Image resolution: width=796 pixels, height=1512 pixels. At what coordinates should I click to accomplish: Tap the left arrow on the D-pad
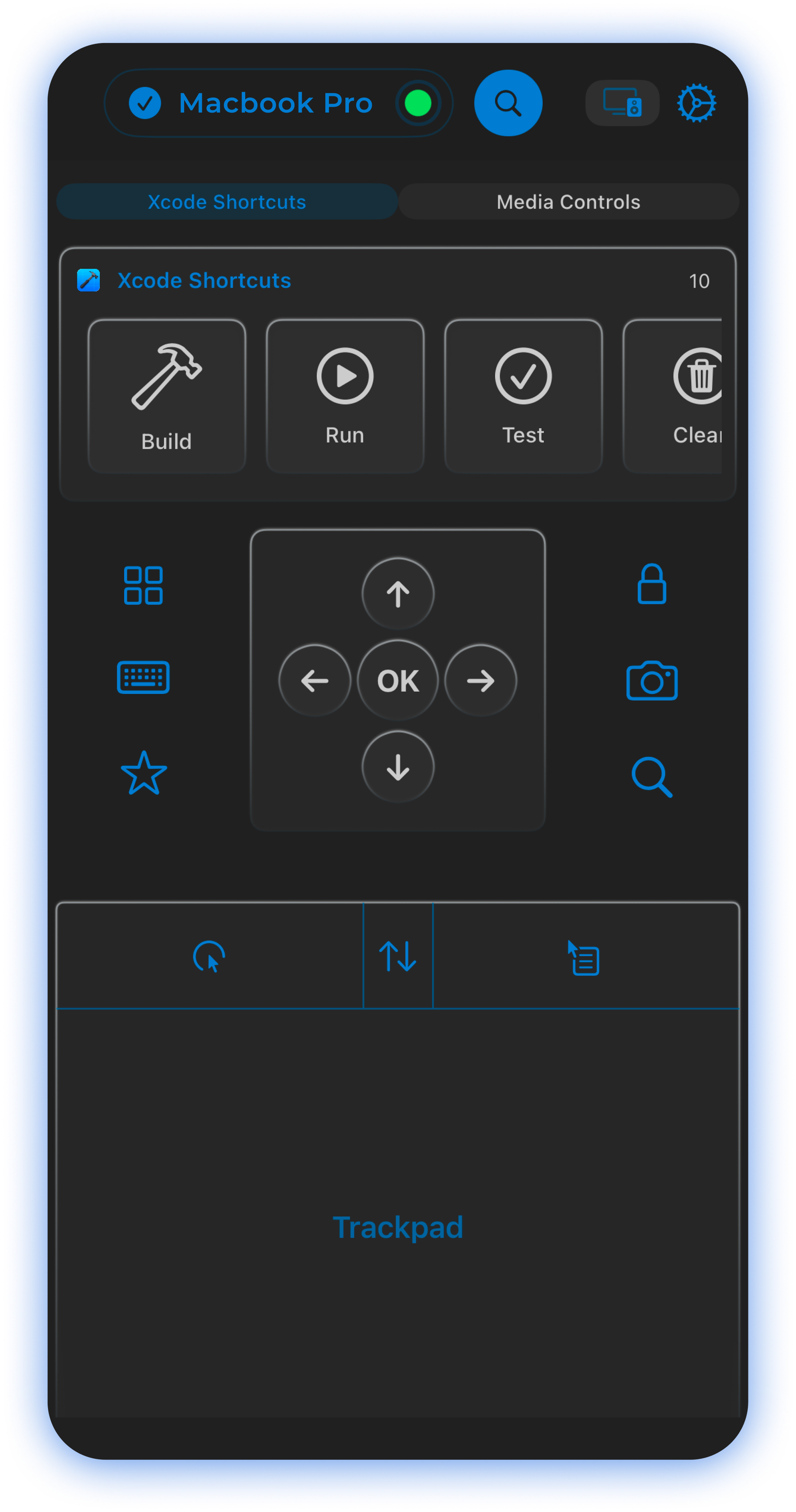tap(315, 681)
